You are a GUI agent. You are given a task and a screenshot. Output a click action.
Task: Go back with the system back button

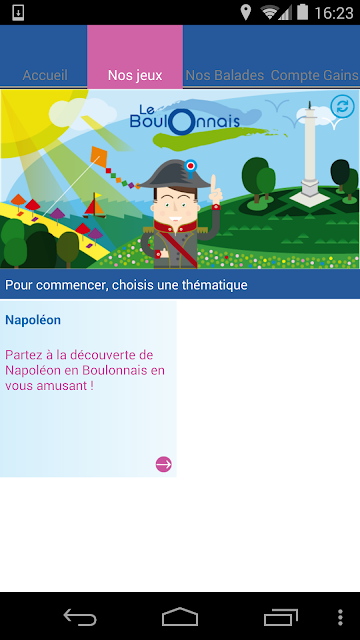80,617
